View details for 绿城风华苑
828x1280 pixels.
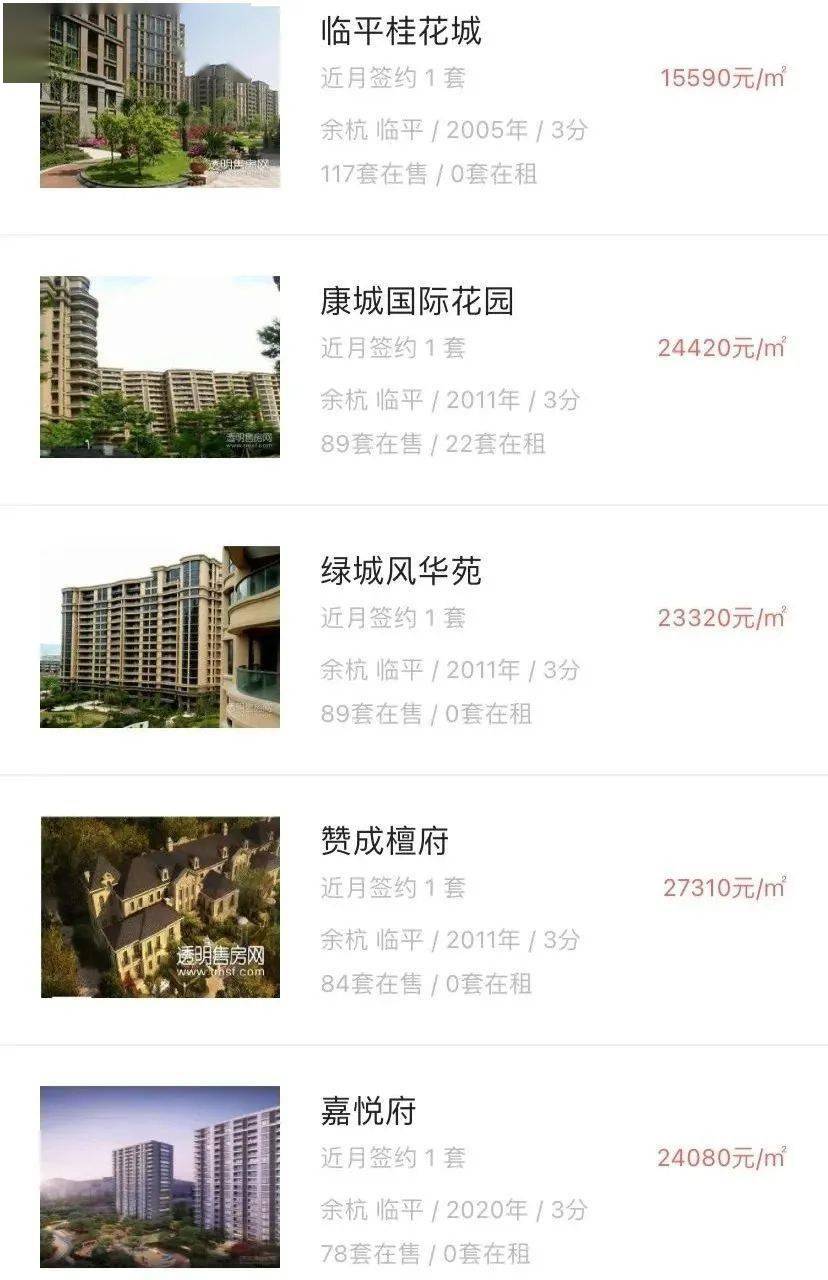point(401,572)
